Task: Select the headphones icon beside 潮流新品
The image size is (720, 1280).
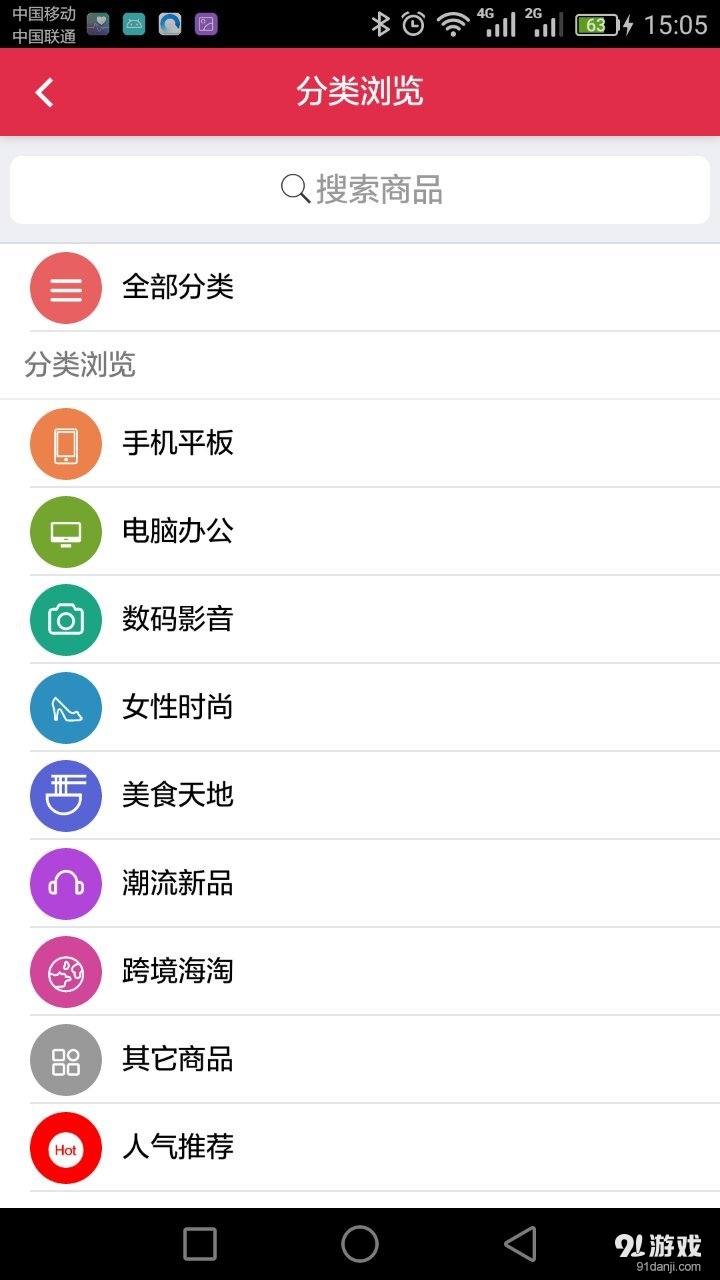Action: 66,884
